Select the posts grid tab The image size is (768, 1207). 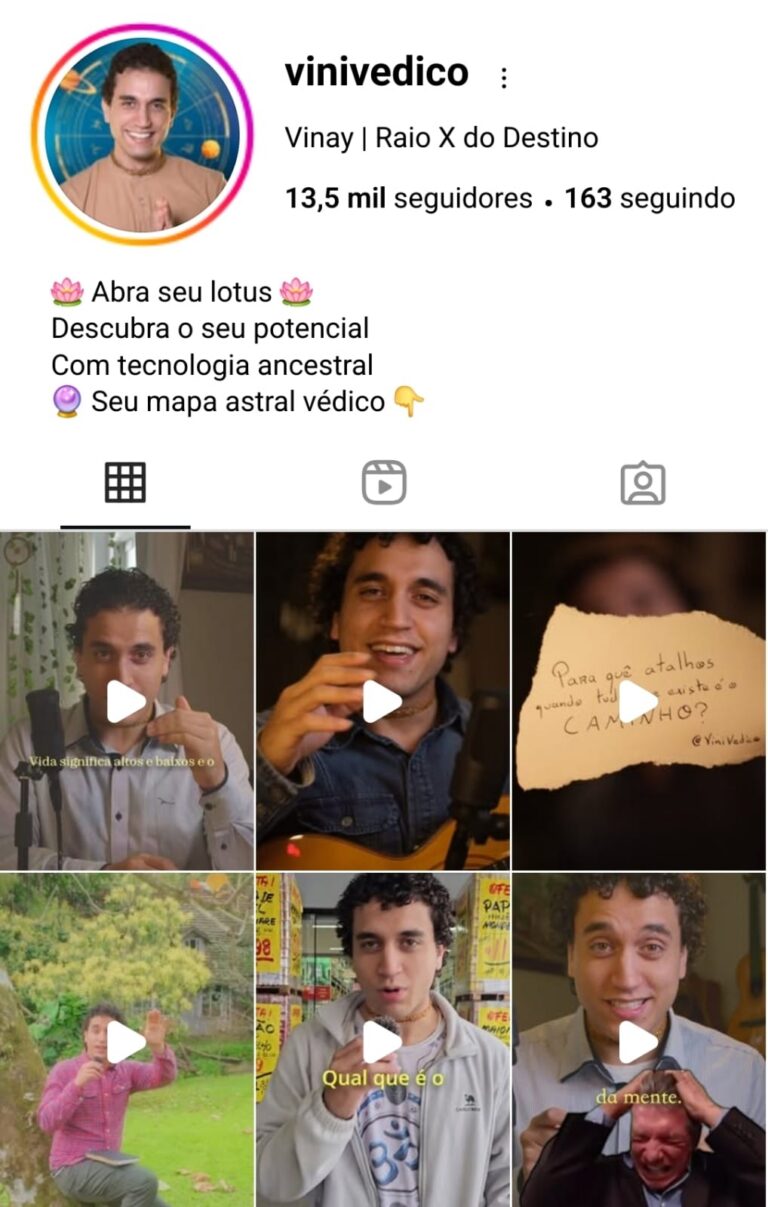pyautogui.click(x=125, y=483)
